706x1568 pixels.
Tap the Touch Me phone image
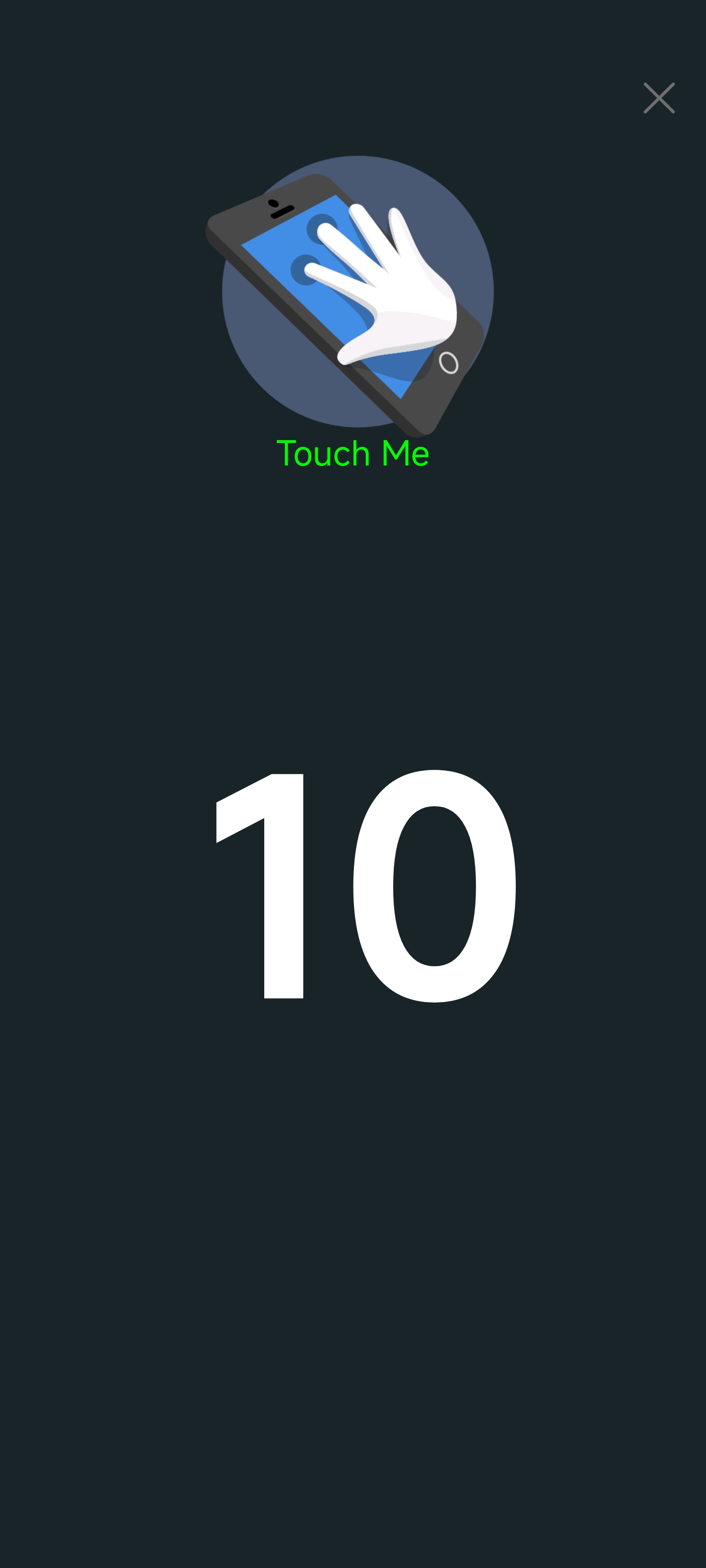coord(353,298)
